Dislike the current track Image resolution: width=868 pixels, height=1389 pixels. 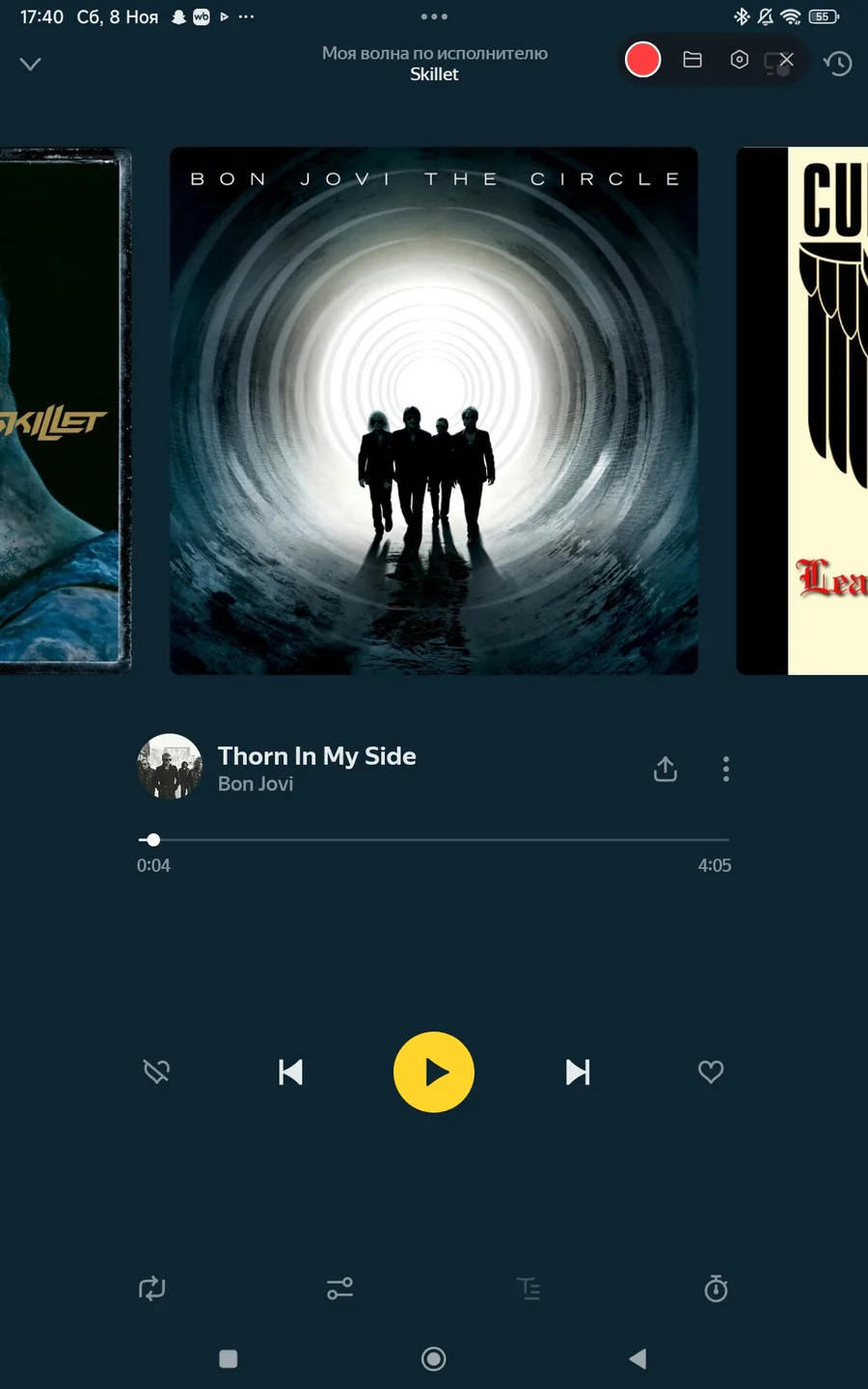pyautogui.click(x=156, y=1072)
